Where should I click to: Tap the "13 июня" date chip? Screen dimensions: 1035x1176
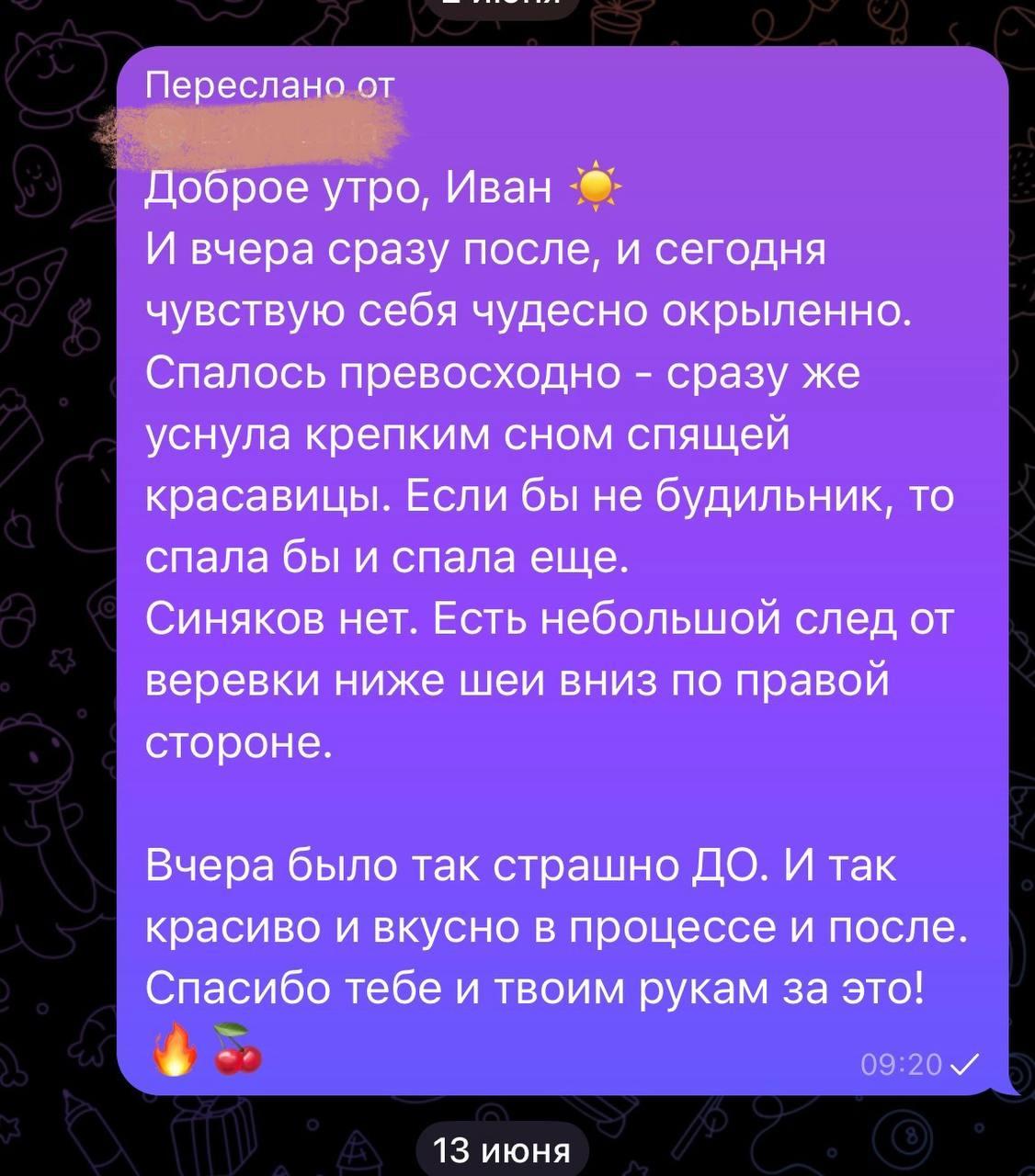click(x=502, y=1150)
